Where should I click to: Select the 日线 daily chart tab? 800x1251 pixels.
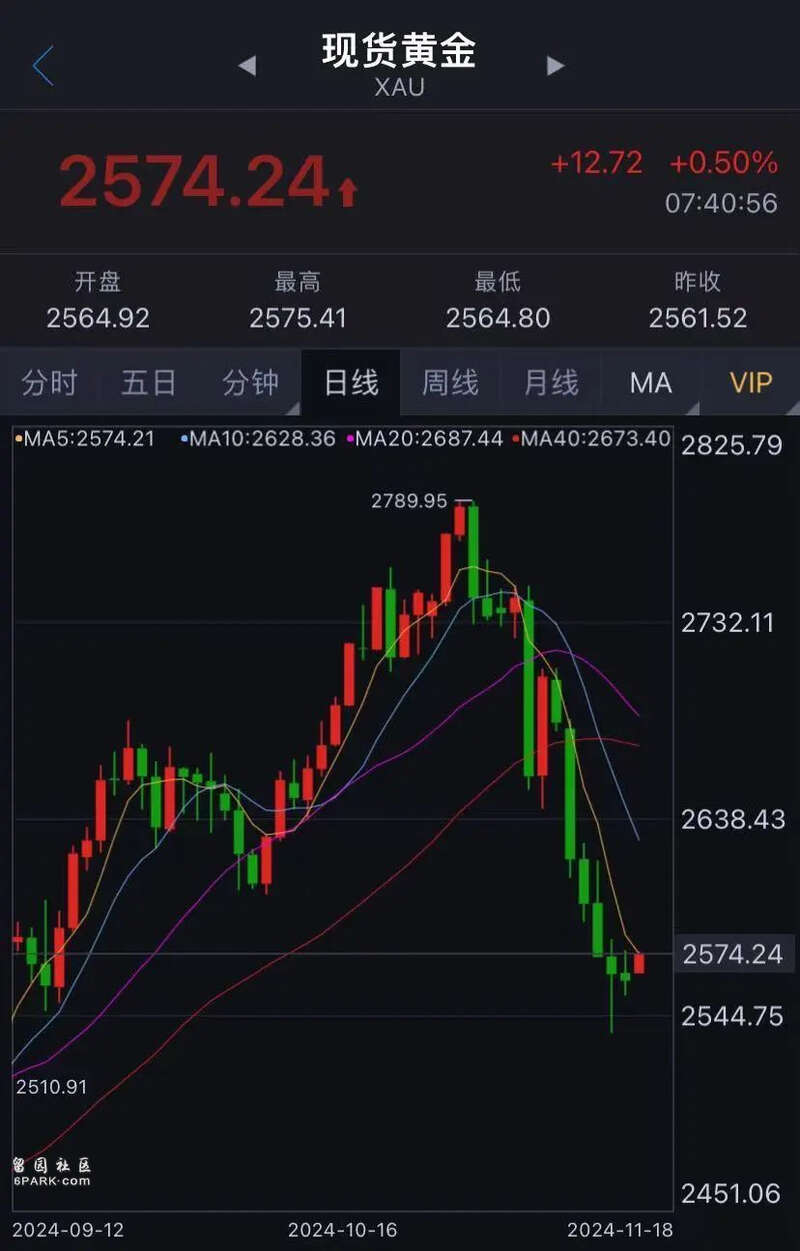tap(351, 383)
